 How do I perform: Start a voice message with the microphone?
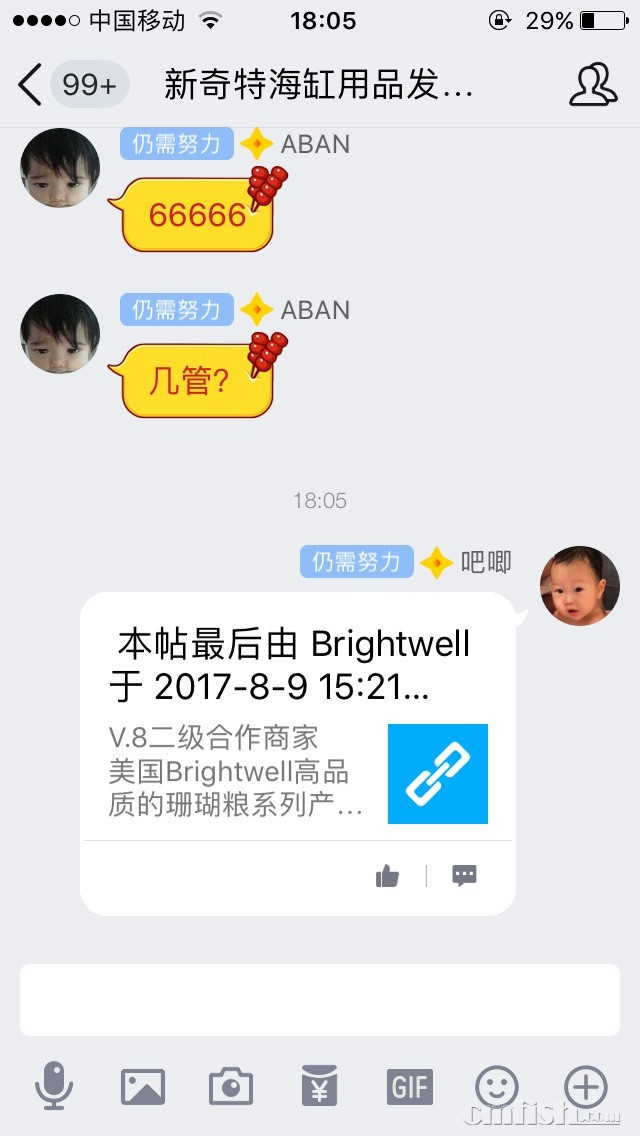point(54,1086)
